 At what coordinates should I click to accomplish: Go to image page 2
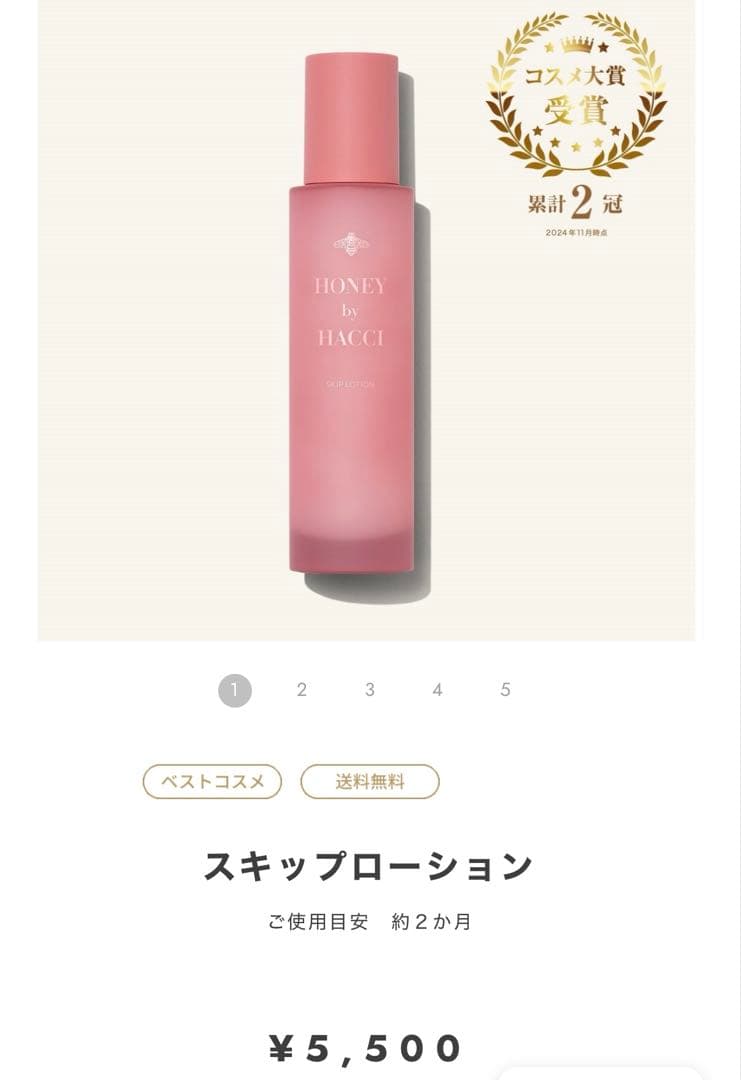(x=302, y=690)
